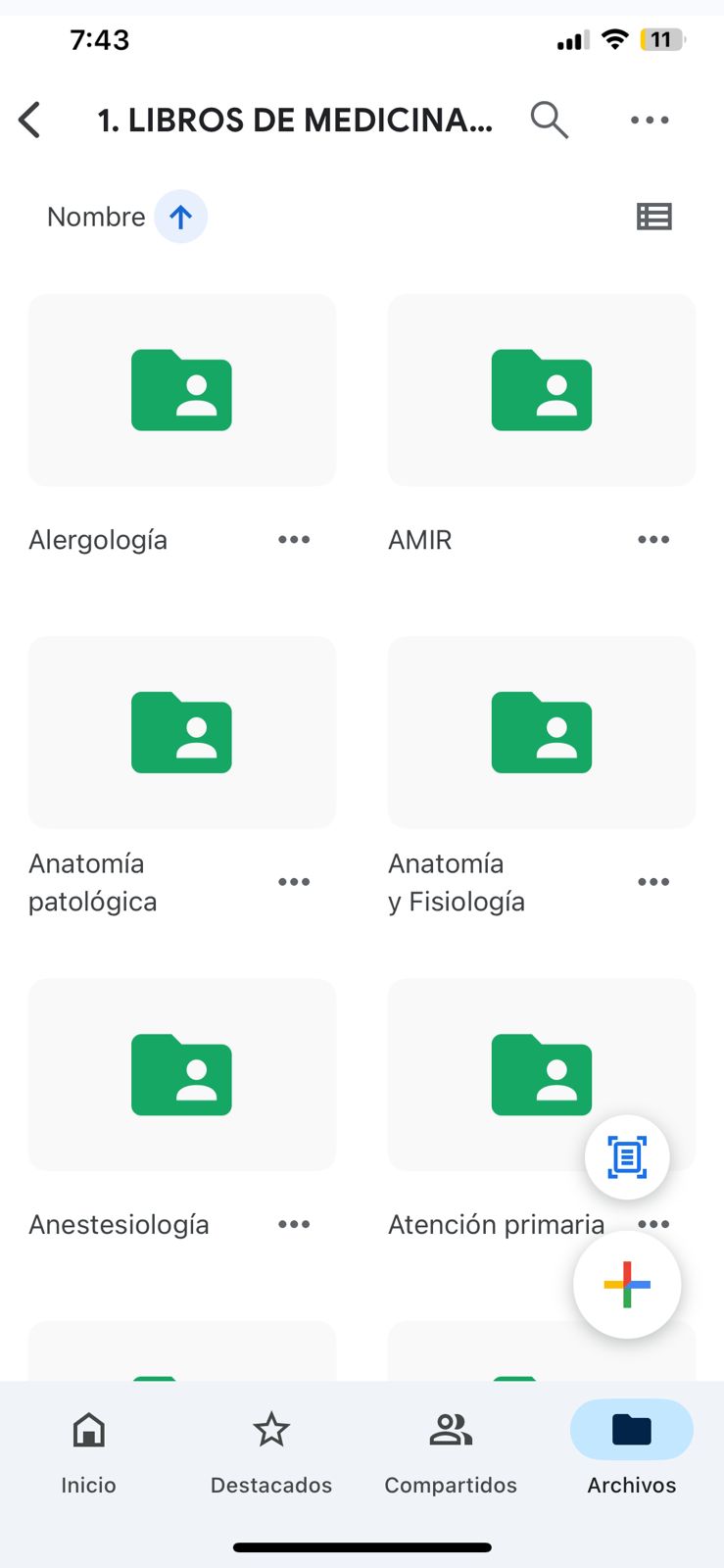Open the AMIR folder
This screenshot has height=1568, width=724.
pos(542,390)
